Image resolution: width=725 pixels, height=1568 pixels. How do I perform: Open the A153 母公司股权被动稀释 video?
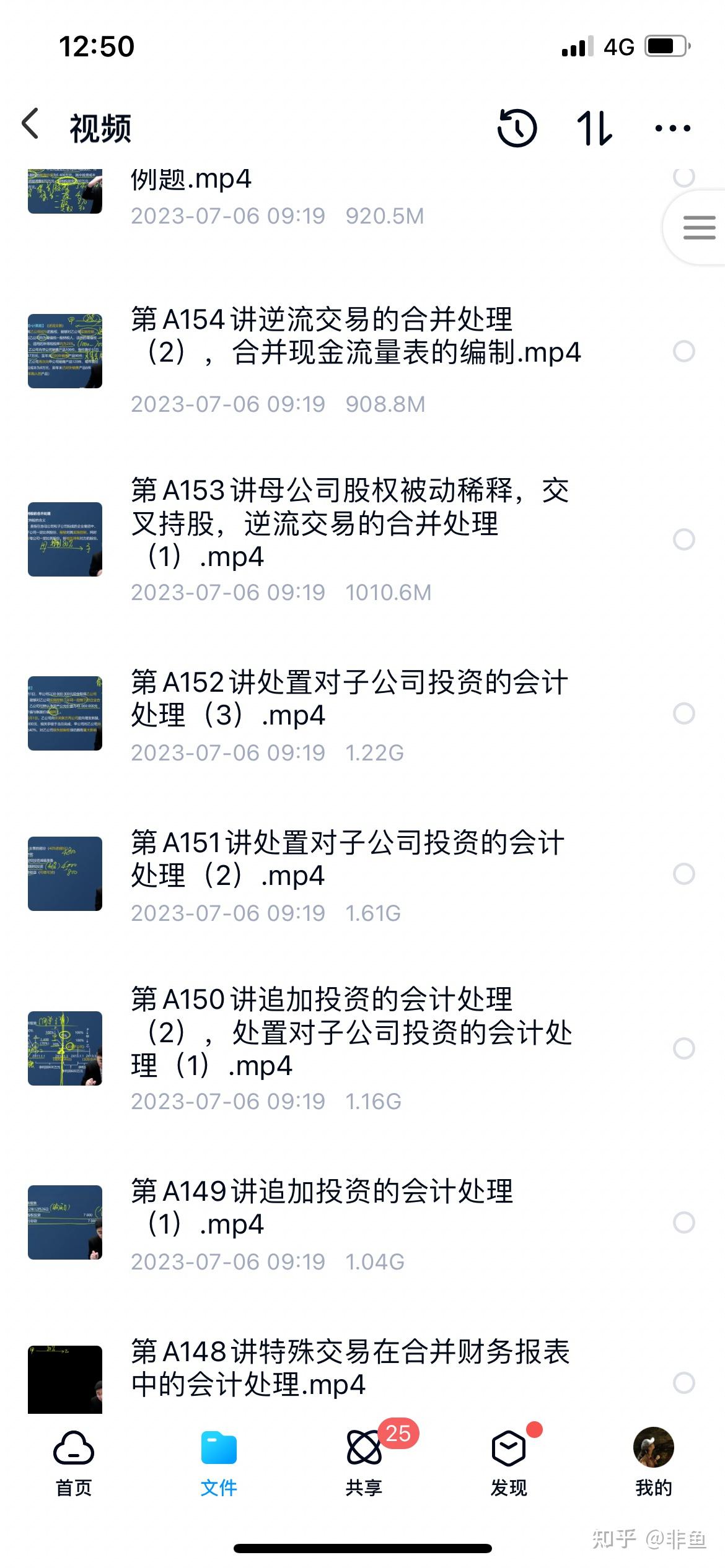(350, 523)
